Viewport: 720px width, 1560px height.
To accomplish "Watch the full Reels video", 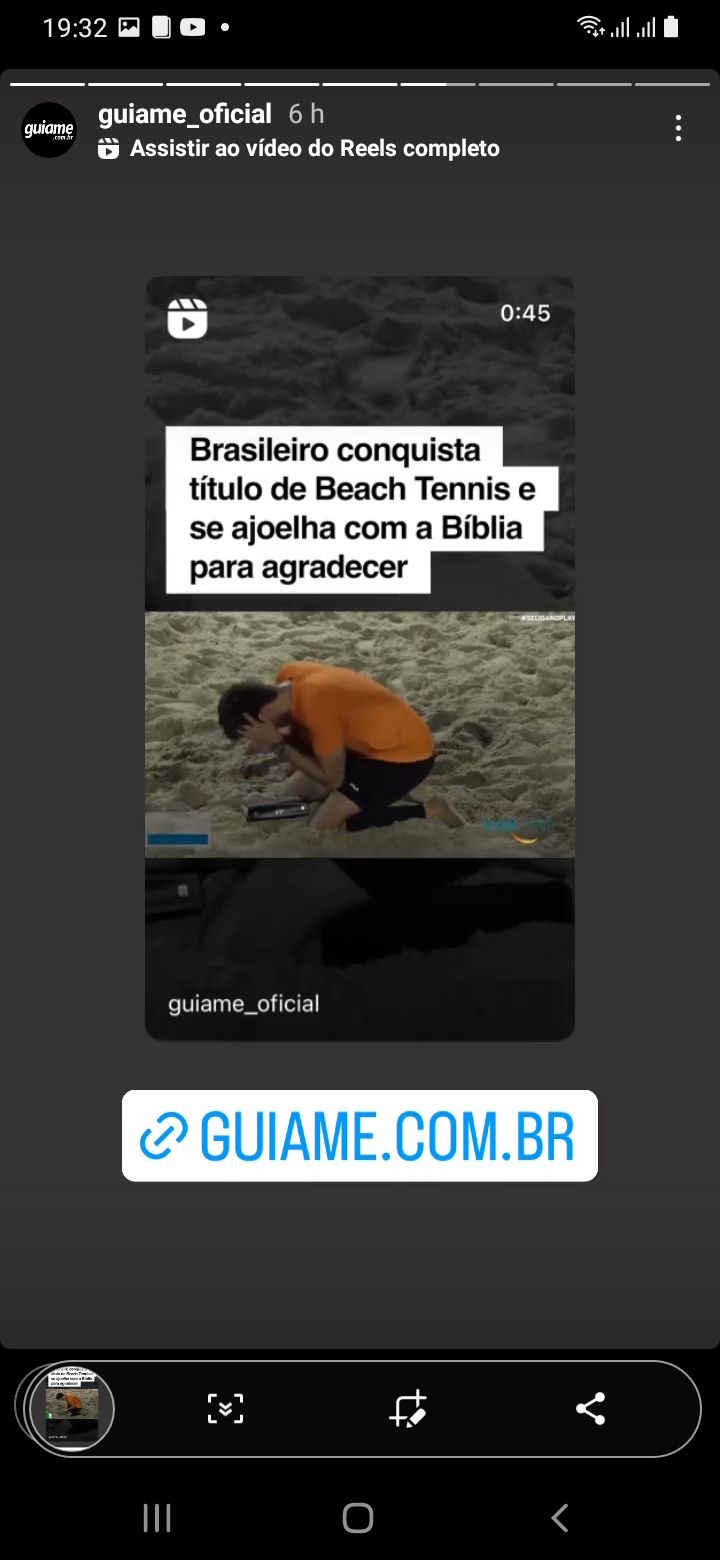I will (x=314, y=149).
